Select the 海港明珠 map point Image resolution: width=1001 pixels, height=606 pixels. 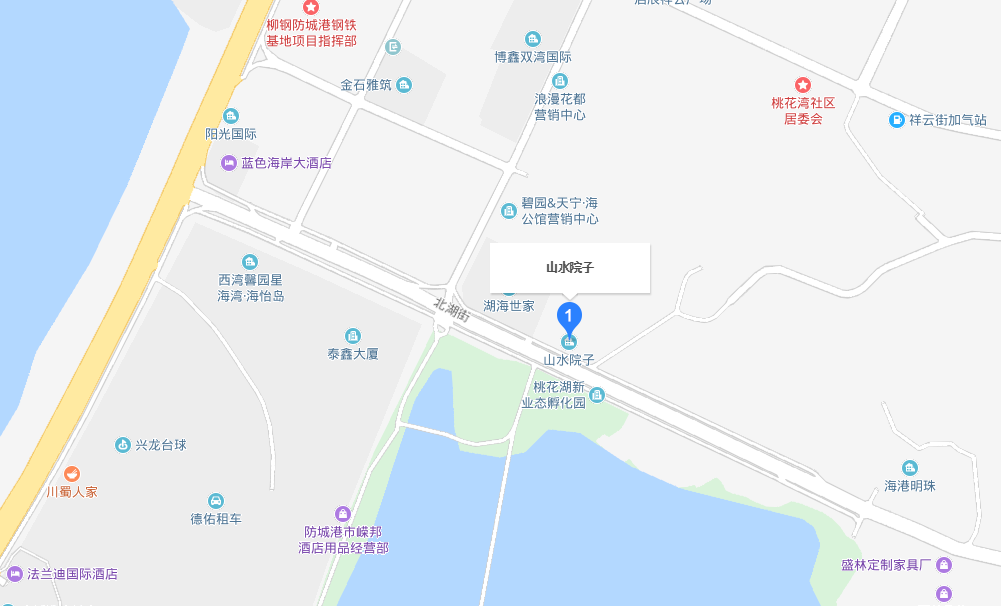click(909, 468)
